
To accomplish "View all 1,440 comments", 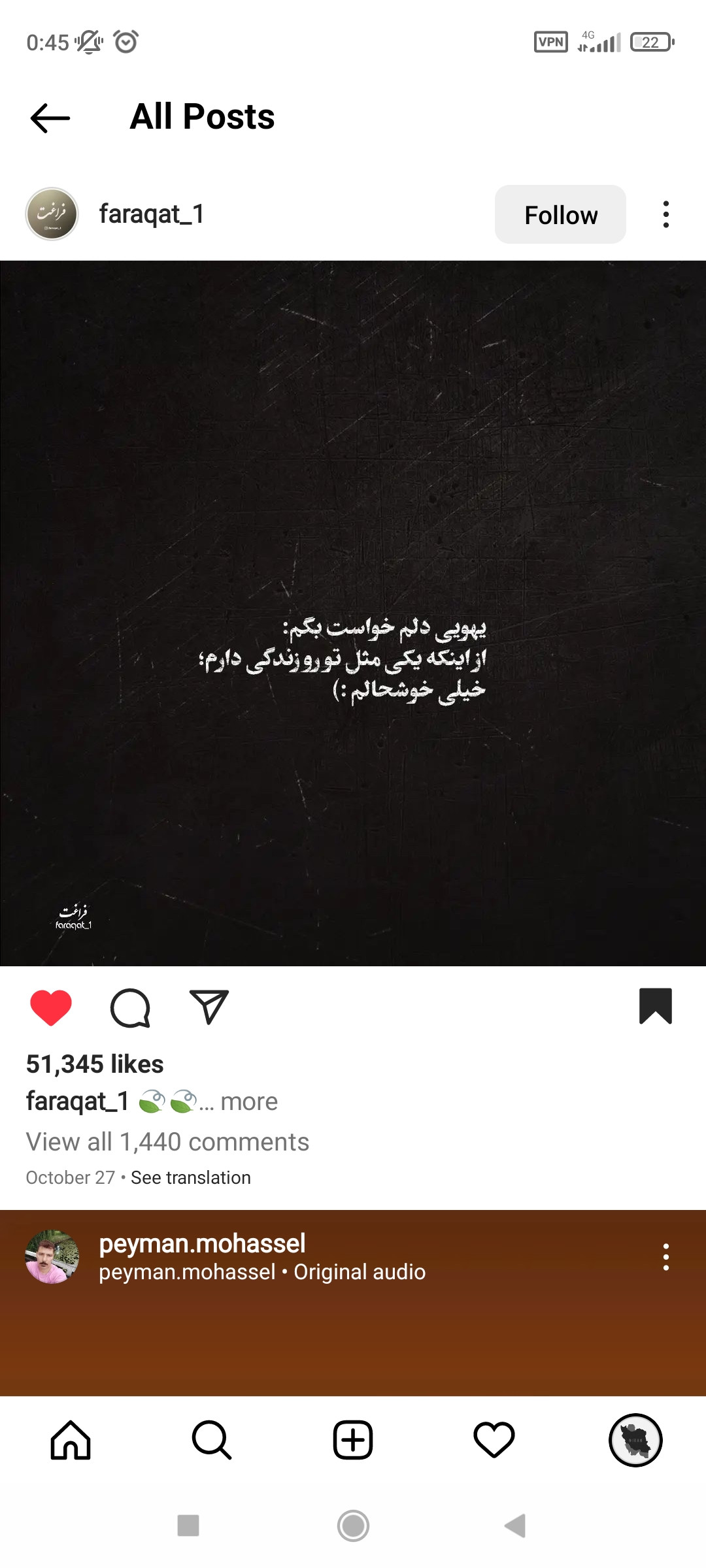I will (x=167, y=1142).
